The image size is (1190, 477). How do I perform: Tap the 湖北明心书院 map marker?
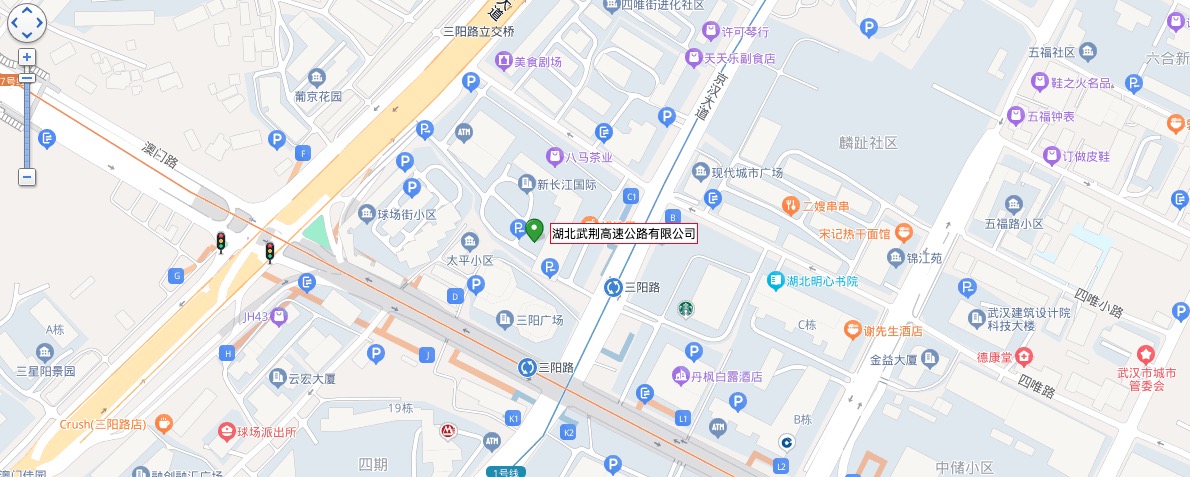tap(775, 281)
